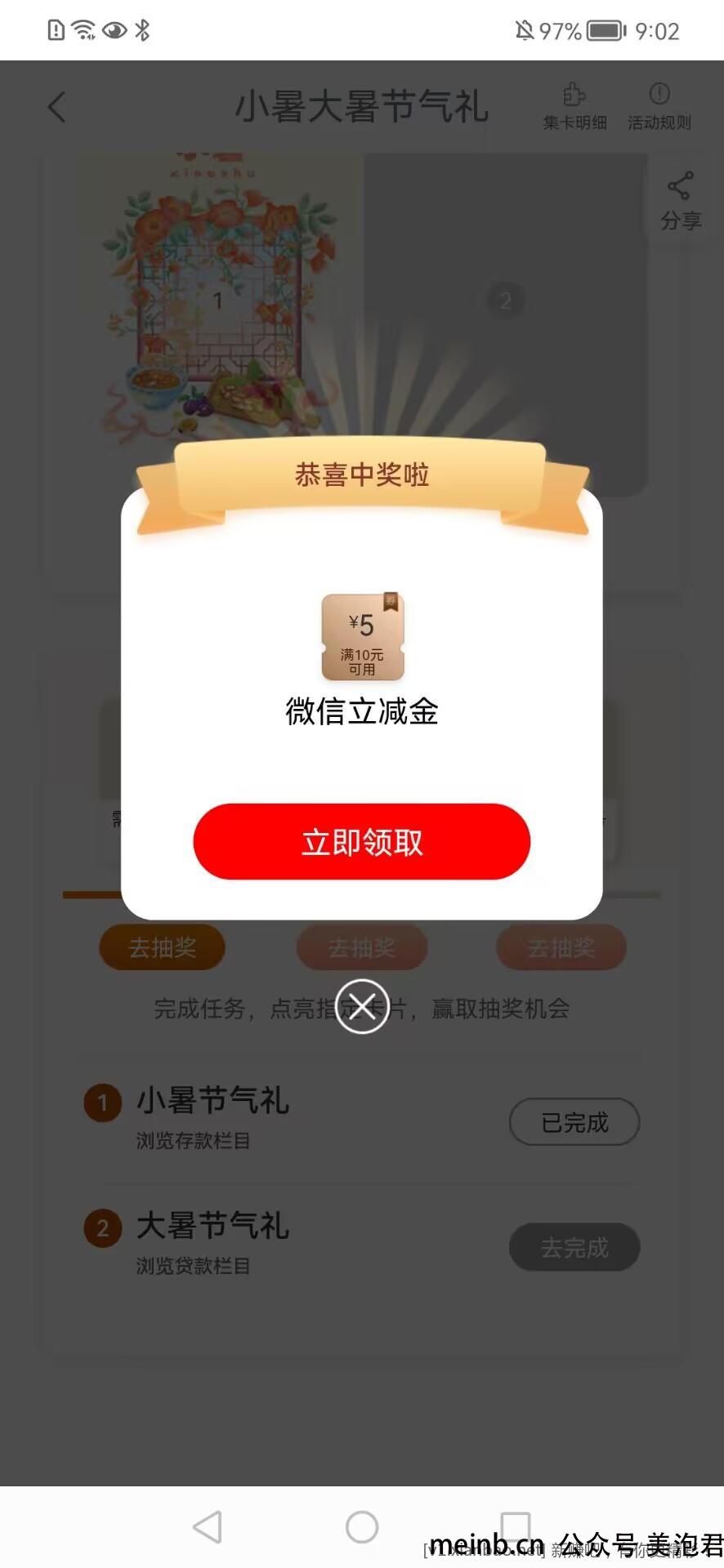This screenshot has width=724, height=1568.
Task: Tap 已完成 next to 小暑节气礼
Action: 574,1122
